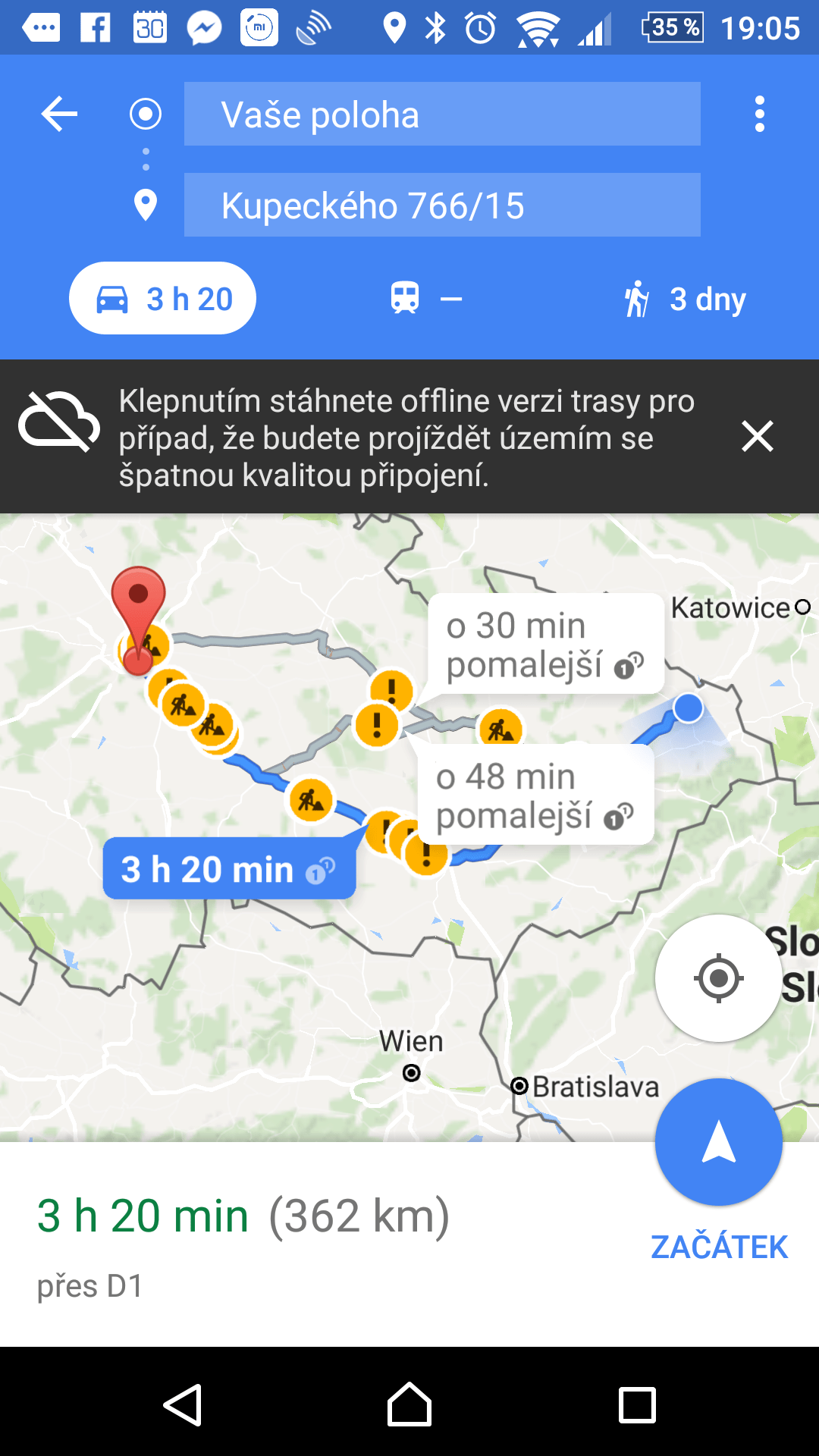The height and width of the screenshot is (1456, 819).
Task: Open recent apps from the navigation bar
Action: (x=637, y=1404)
